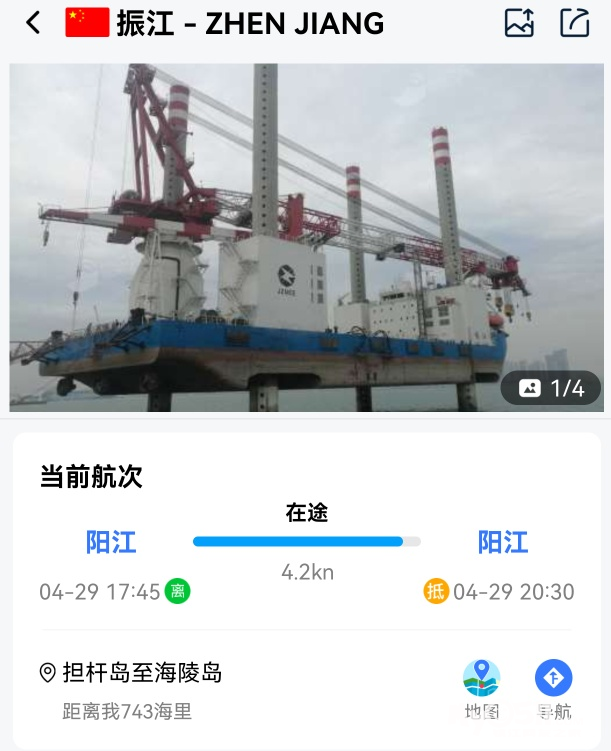Upload a photo of this ship
The height and width of the screenshot is (751, 611).
point(519,23)
